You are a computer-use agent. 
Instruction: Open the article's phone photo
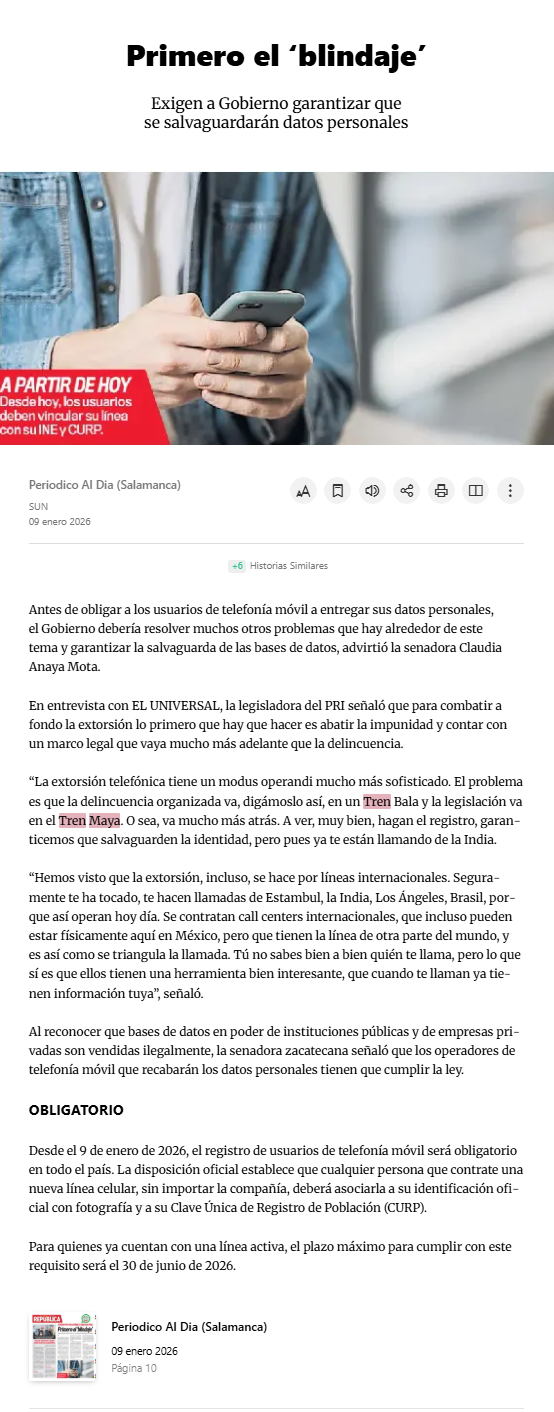point(277,308)
